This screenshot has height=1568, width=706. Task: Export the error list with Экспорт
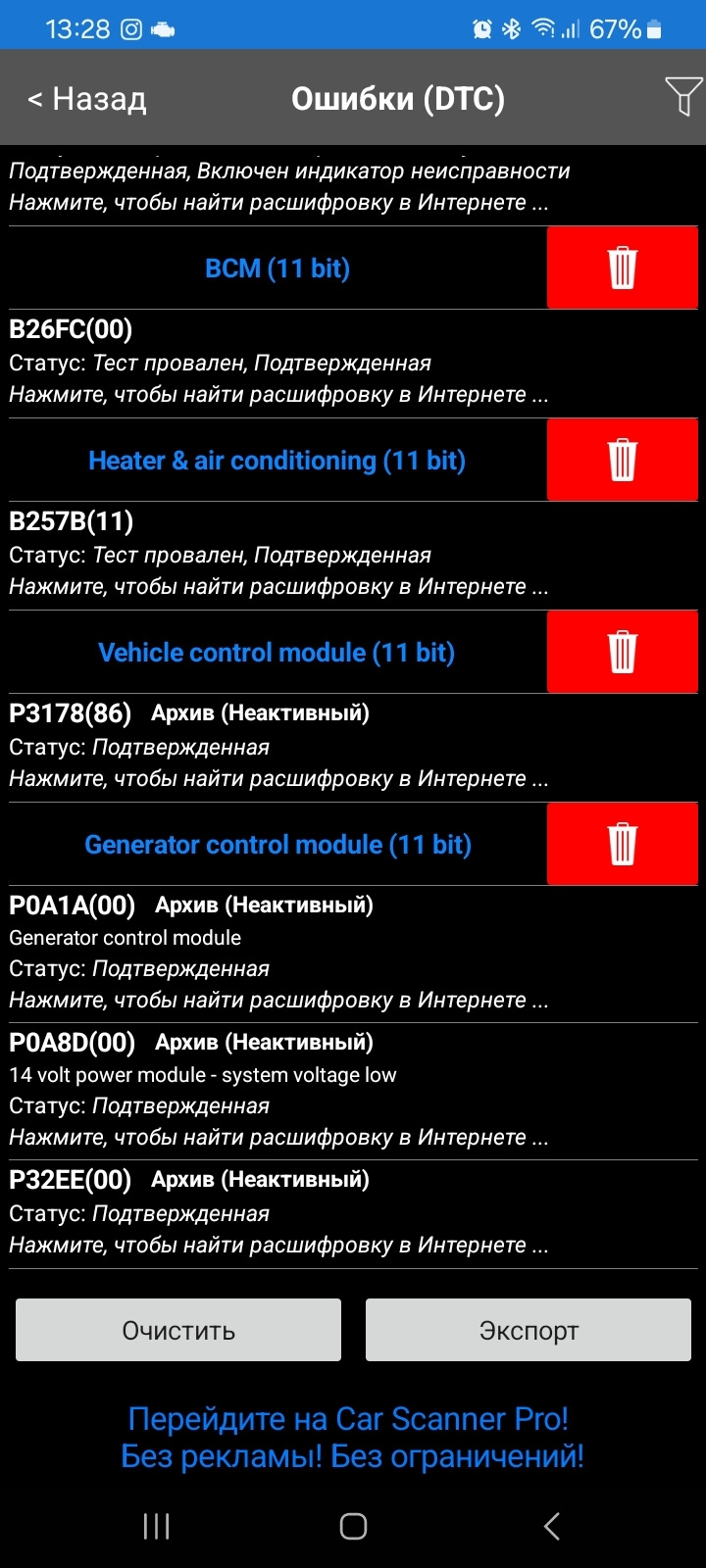coord(529,1330)
